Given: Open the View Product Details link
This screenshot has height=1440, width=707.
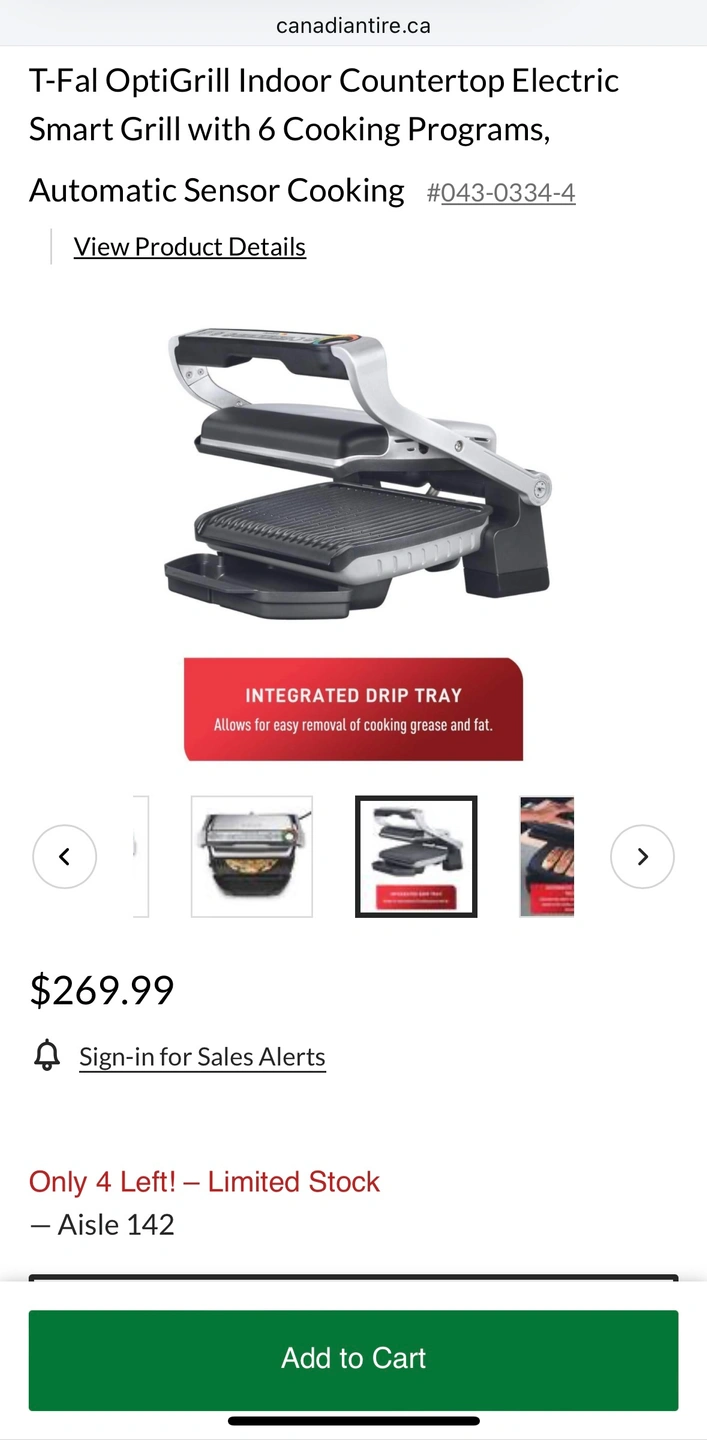Looking at the screenshot, I should [189, 247].
